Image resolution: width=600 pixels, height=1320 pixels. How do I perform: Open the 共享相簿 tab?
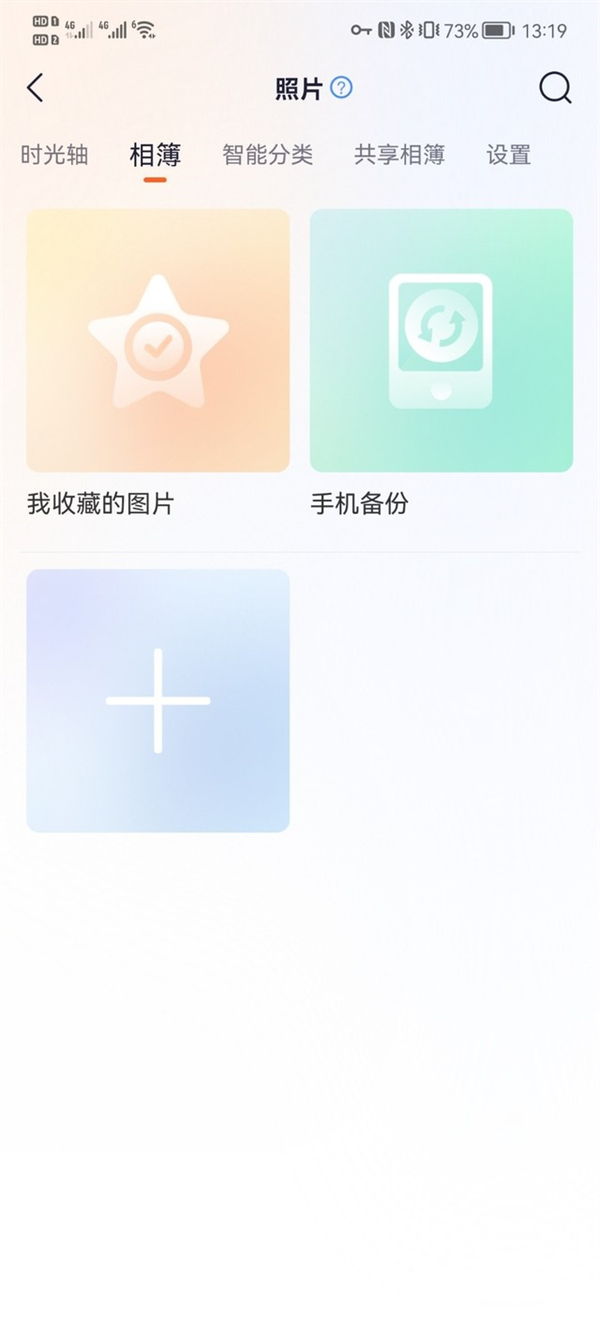coord(399,155)
